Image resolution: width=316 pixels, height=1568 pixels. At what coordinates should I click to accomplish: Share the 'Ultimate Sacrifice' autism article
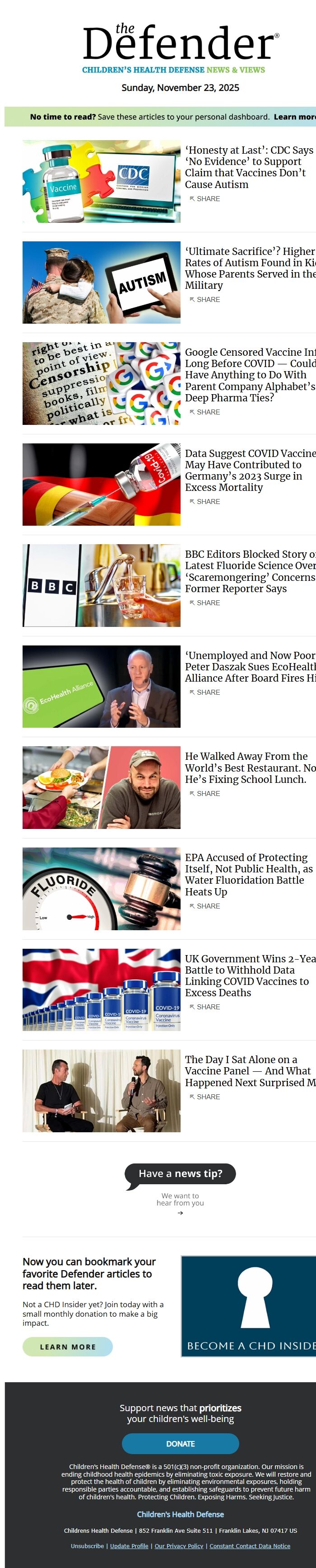tap(205, 300)
